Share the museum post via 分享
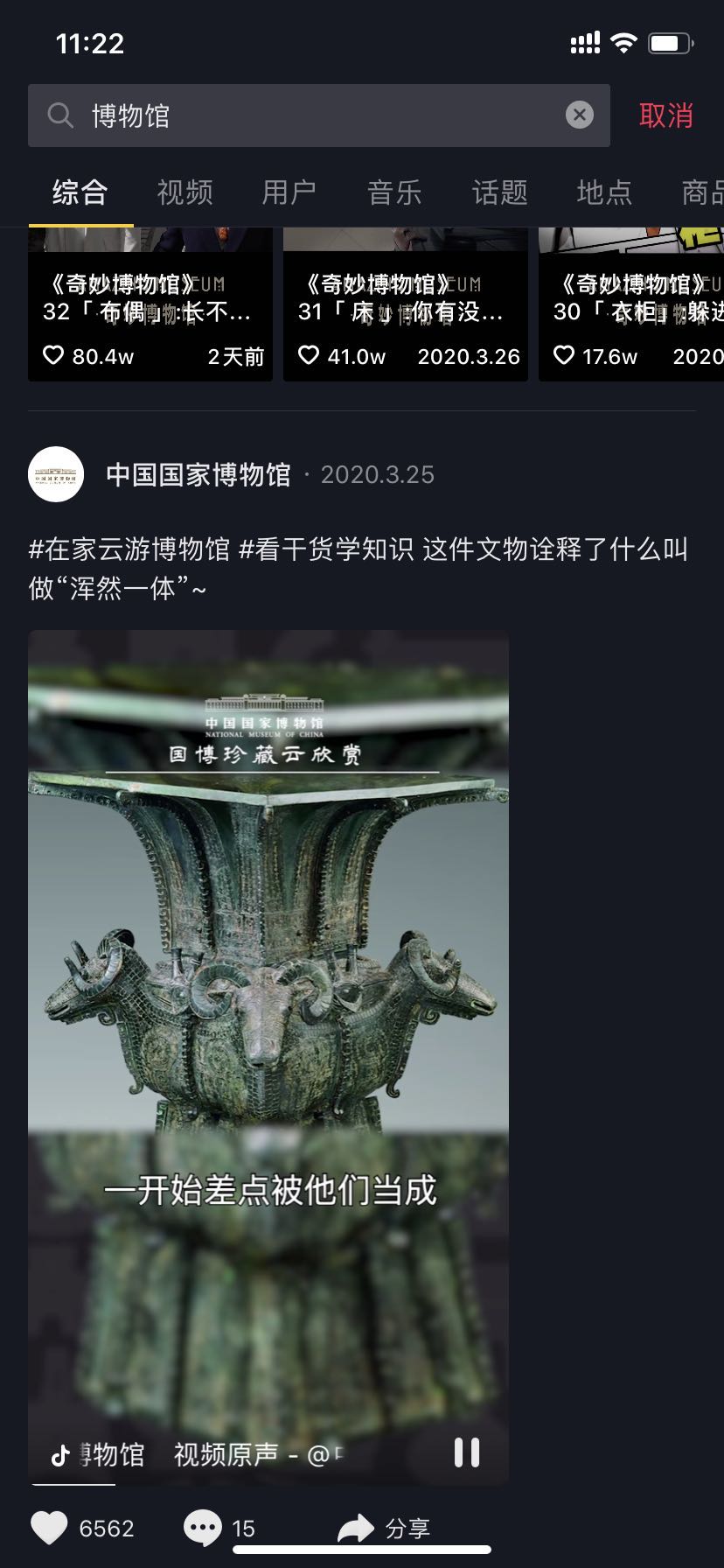Viewport: 724px width, 1568px height. pyautogui.click(x=357, y=1528)
